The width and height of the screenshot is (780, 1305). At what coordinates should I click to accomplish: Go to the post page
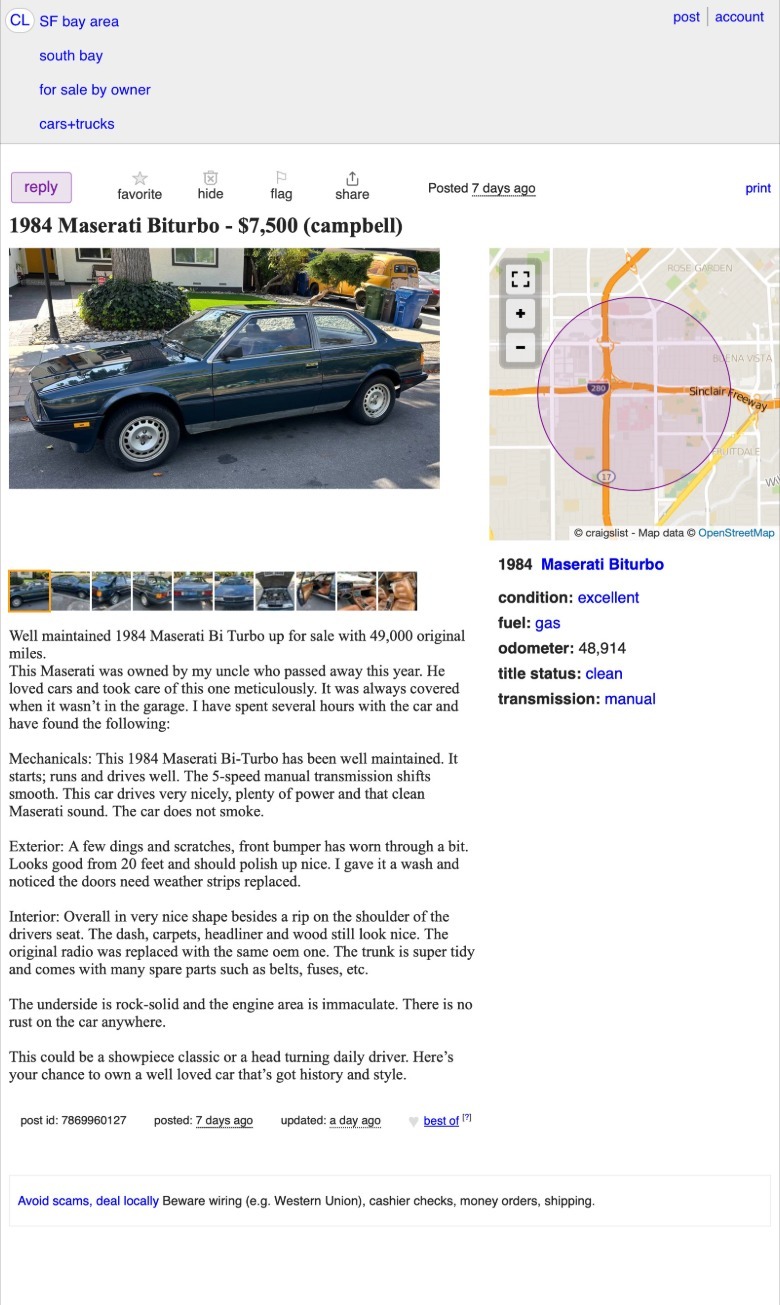tap(686, 17)
